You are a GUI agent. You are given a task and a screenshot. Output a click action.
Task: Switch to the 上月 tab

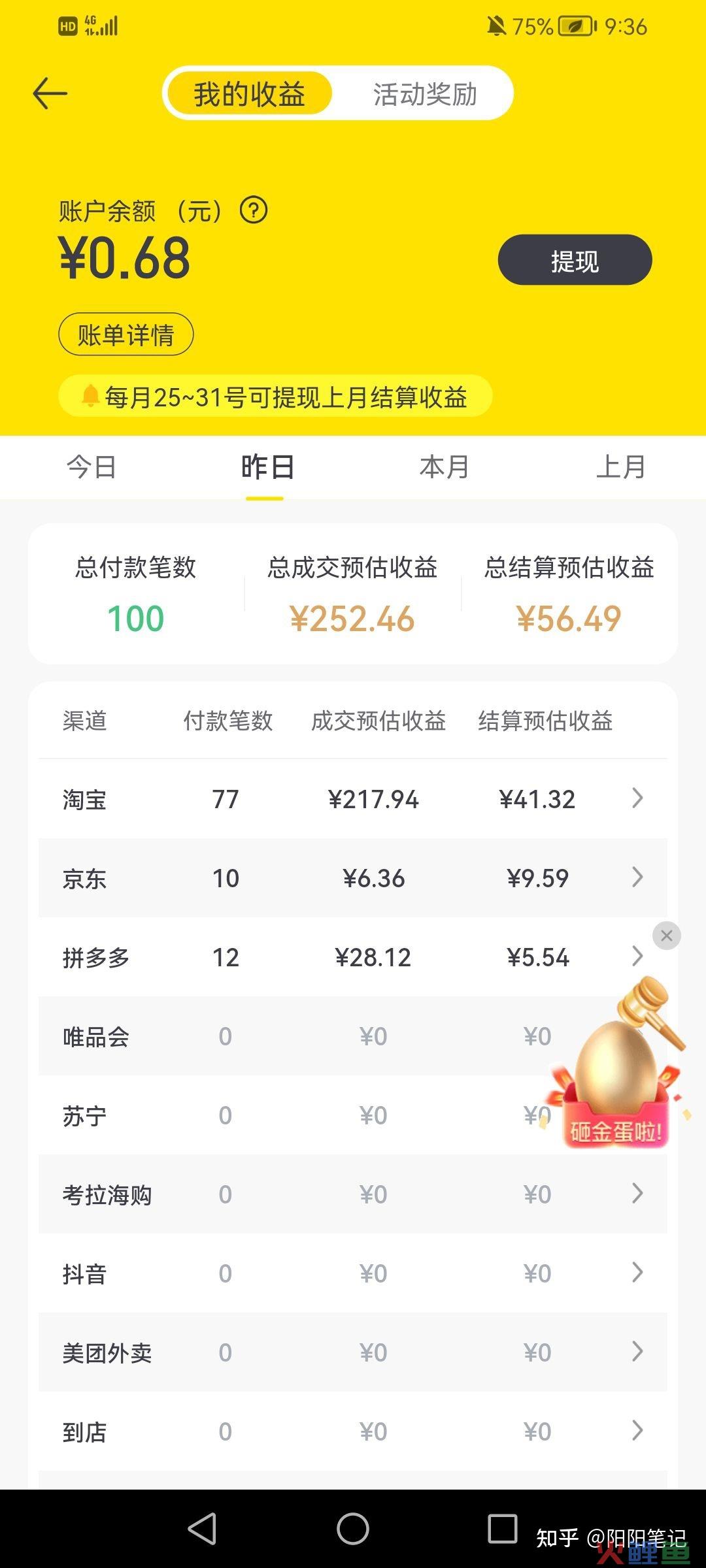620,467
